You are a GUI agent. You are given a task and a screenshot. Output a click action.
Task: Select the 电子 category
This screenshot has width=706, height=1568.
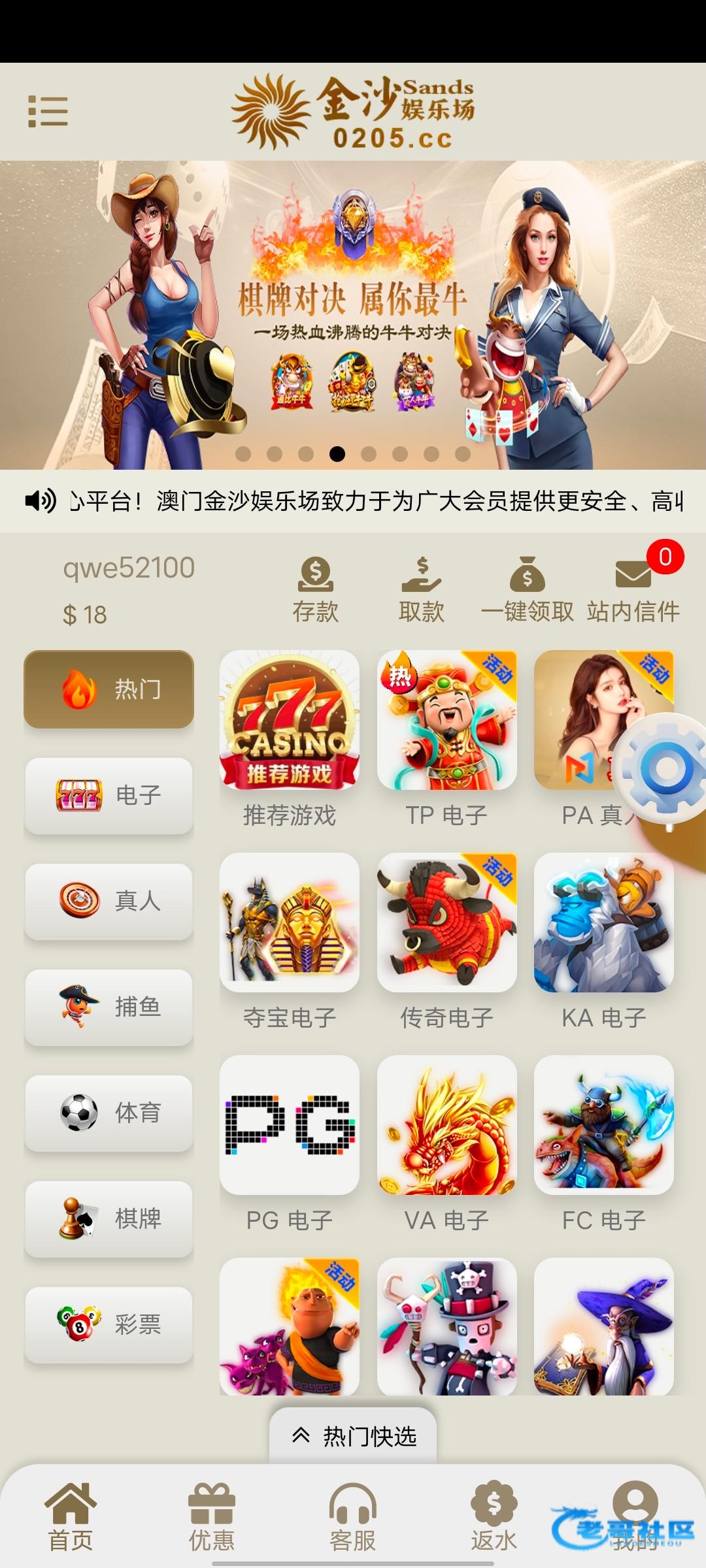click(x=109, y=795)
